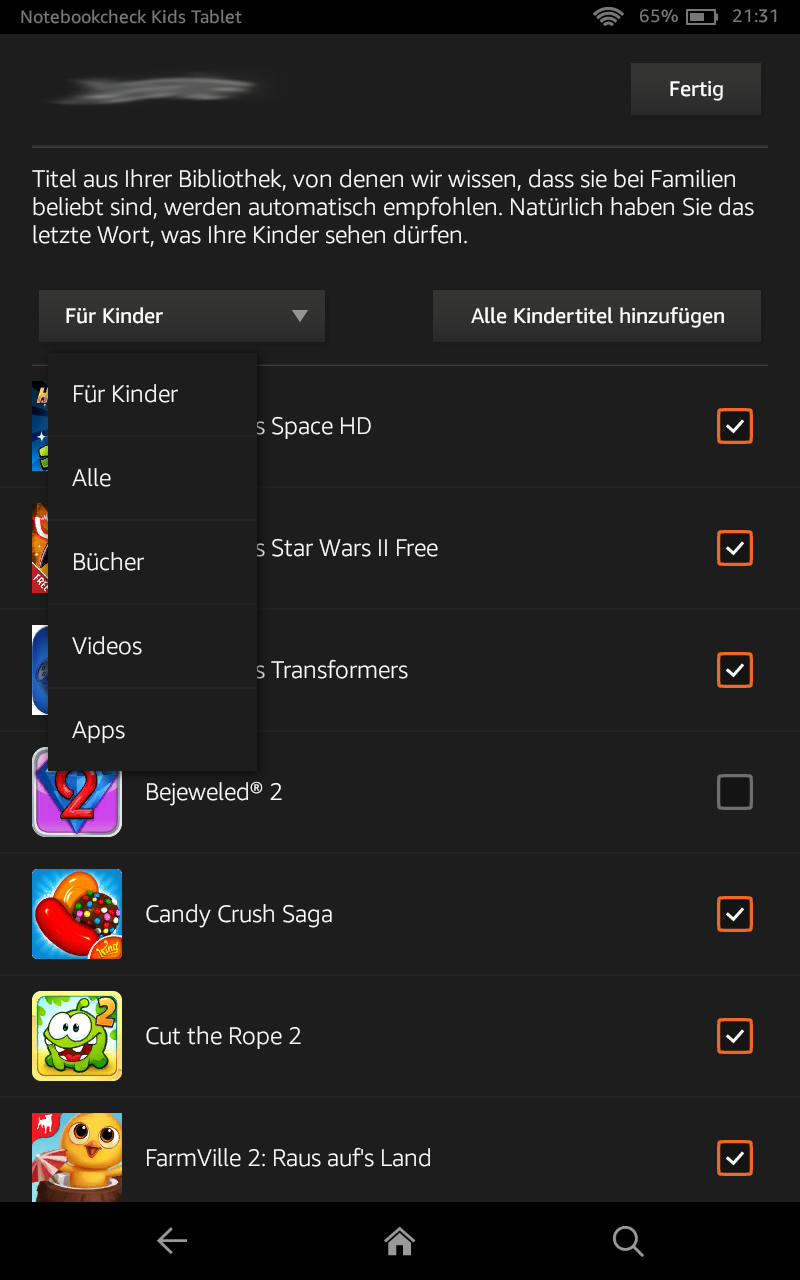The width and height of the screenshot is (800, 1280).
Task: Filter the list by Bücher
Action: pos(153,562)
